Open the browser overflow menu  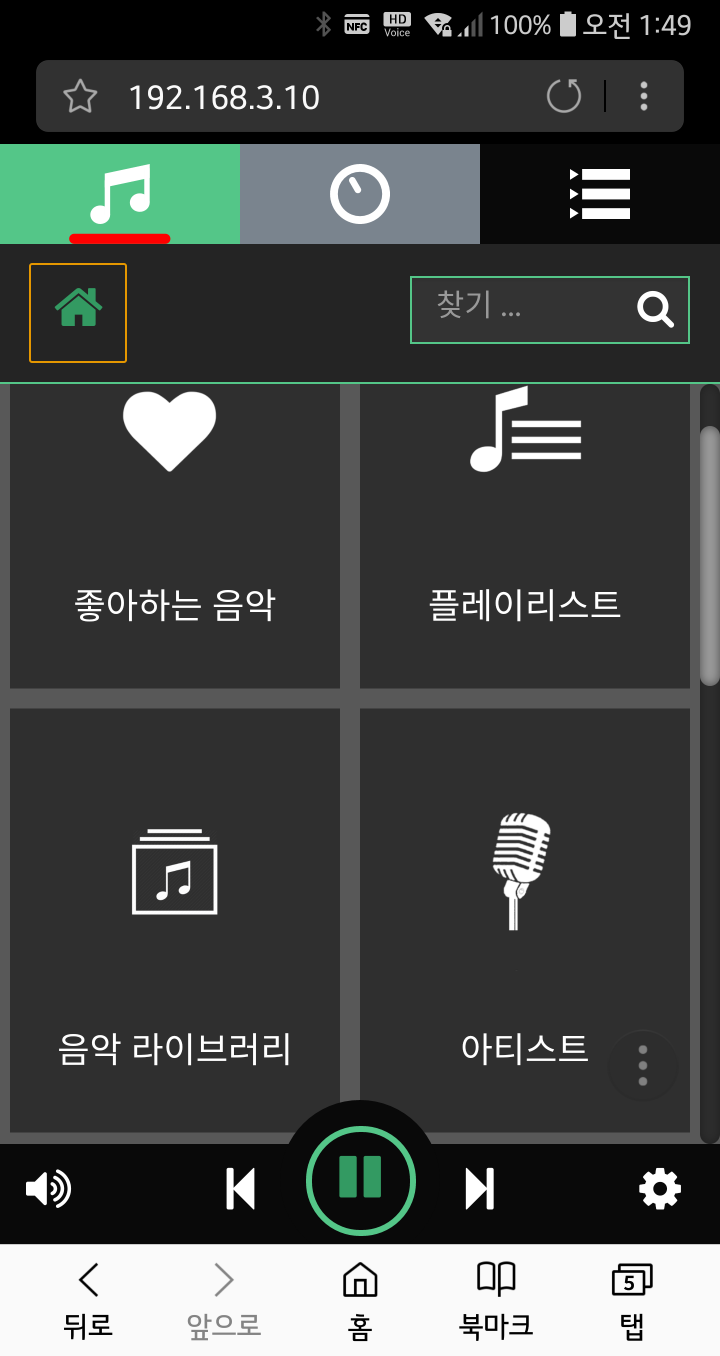point(644,96)
